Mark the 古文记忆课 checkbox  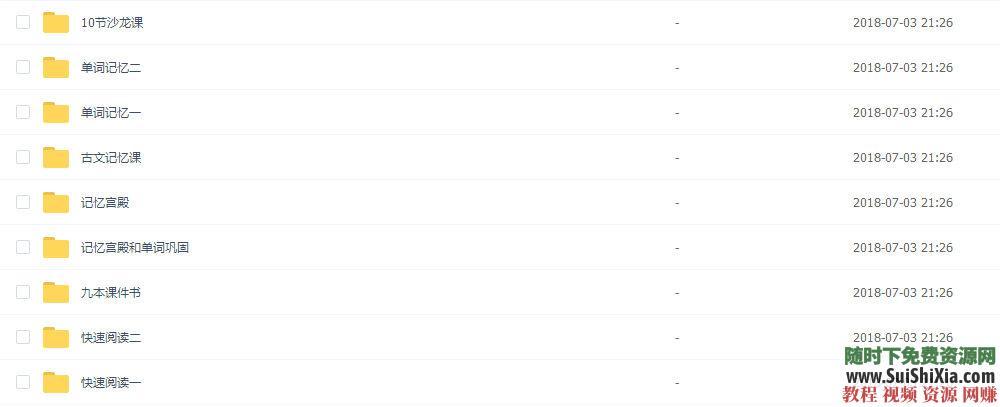[23, 157]
